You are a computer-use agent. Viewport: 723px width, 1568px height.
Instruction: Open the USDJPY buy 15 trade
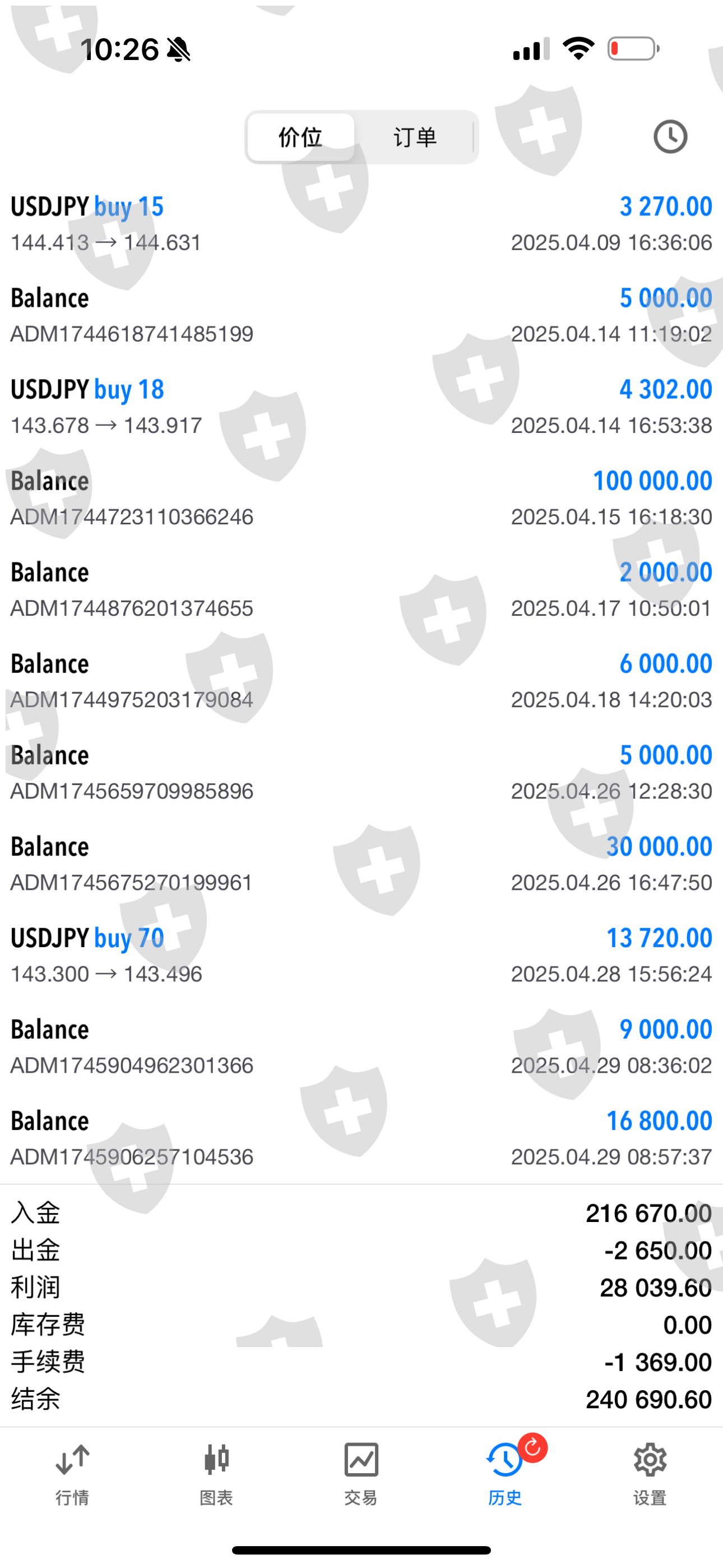pos(361,223)
